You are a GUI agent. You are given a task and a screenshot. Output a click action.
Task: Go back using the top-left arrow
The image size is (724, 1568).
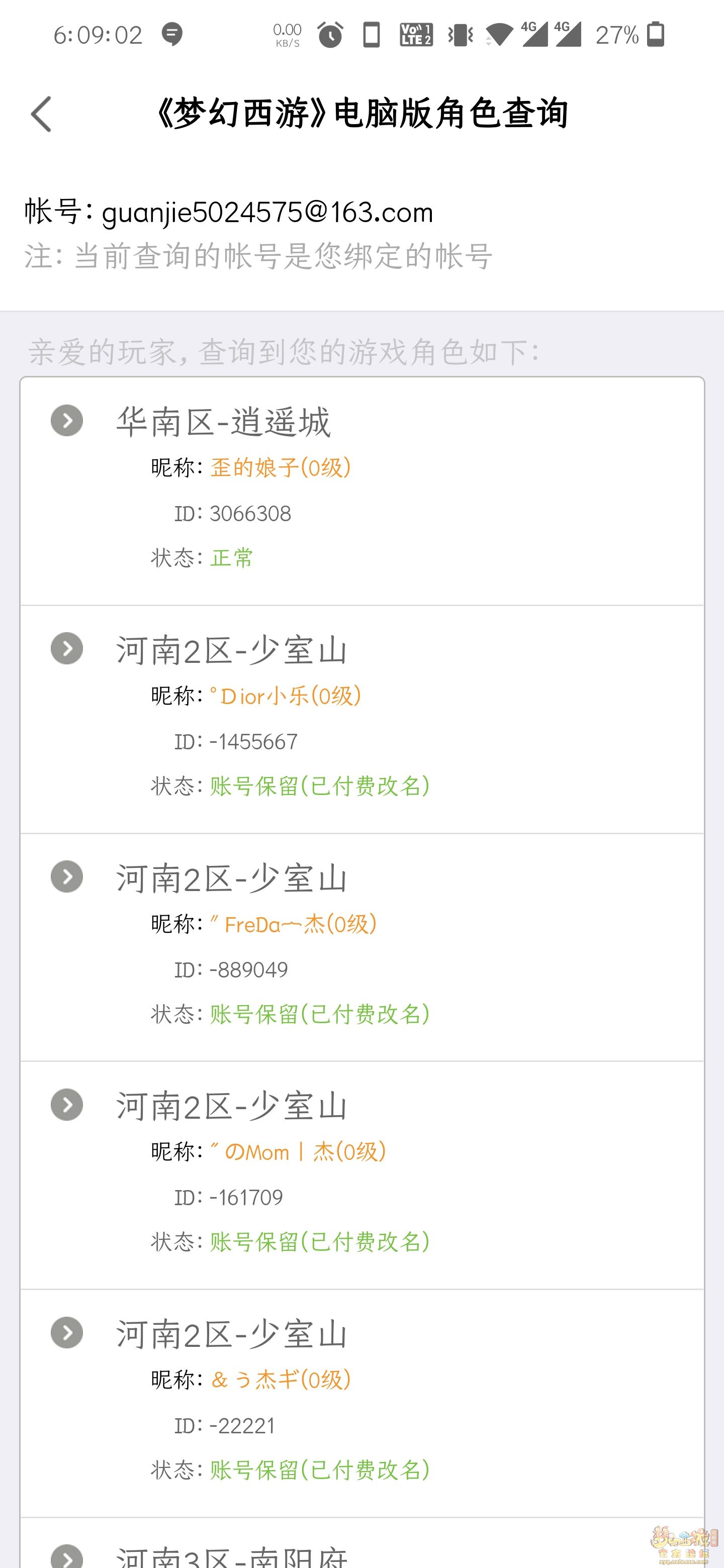41,114
